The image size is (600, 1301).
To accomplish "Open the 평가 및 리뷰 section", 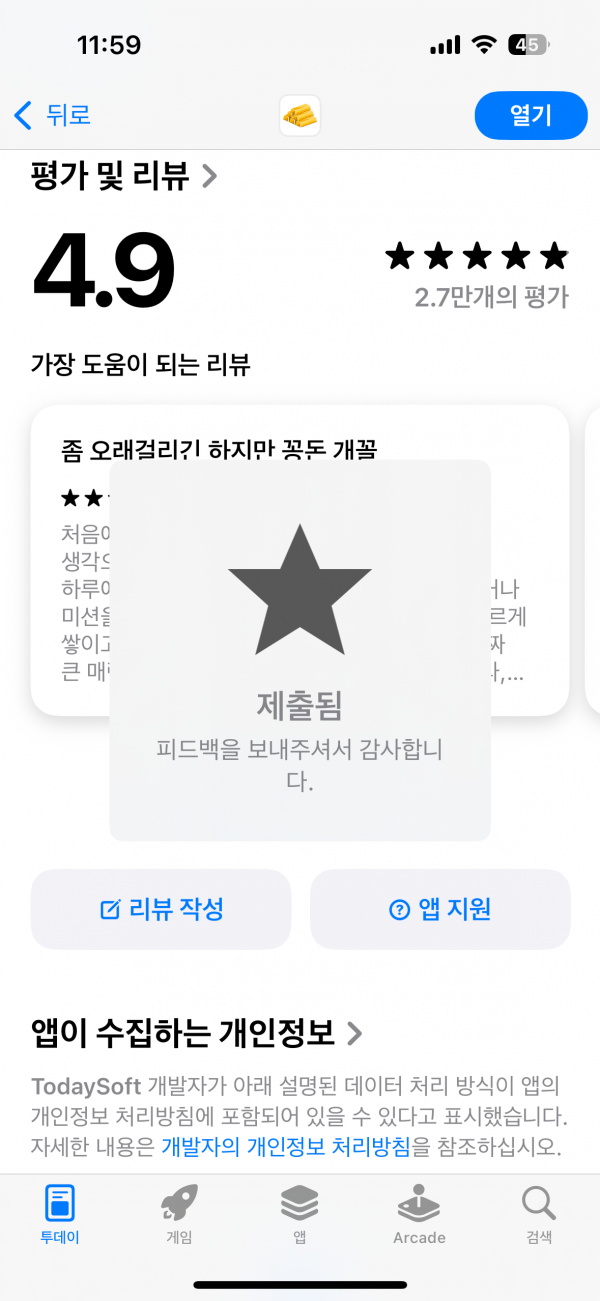I will (124, 176).
